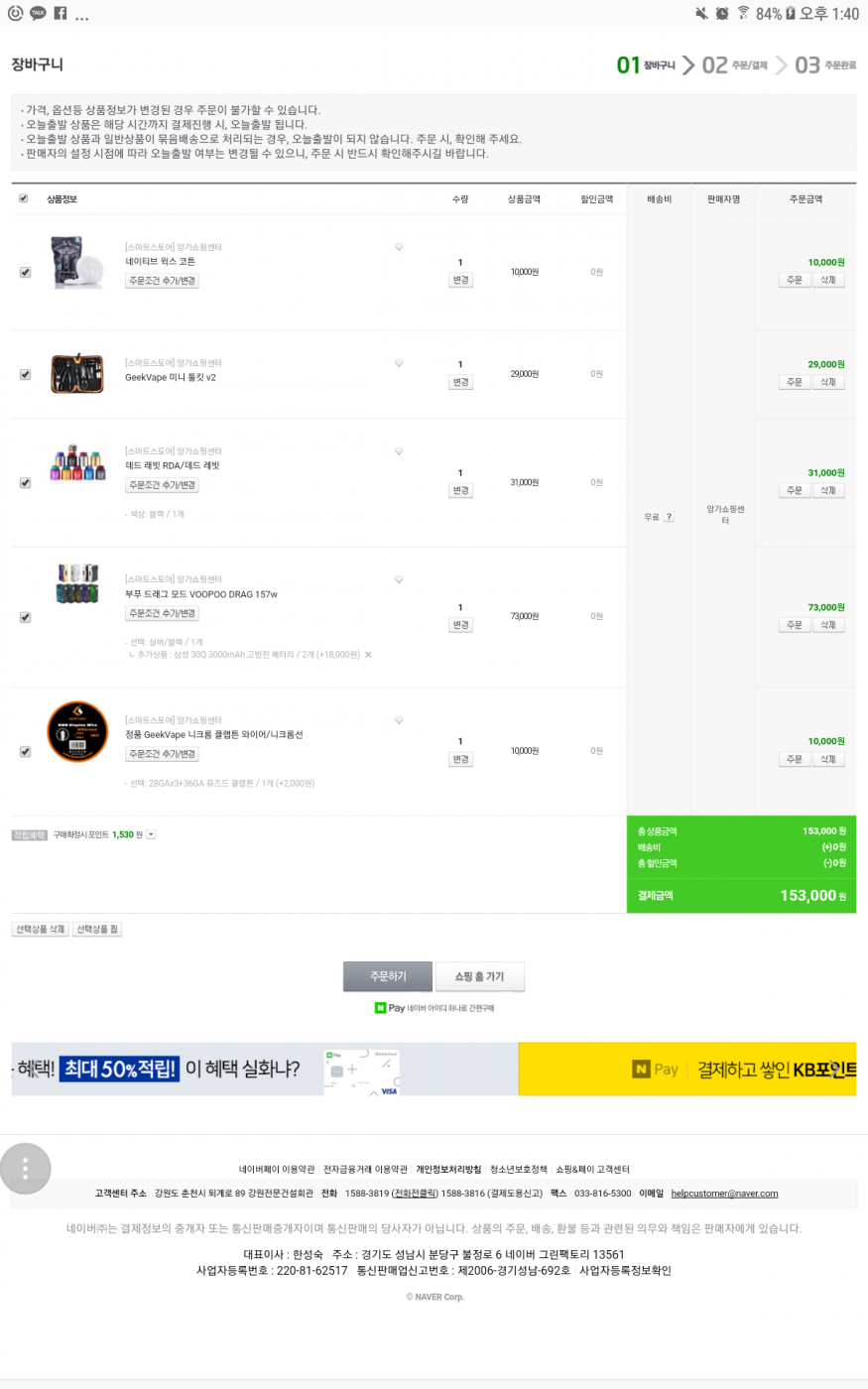Open the shipping fee help question mark
Viewport: 868px width, 1389px height.
pos(669,517)
